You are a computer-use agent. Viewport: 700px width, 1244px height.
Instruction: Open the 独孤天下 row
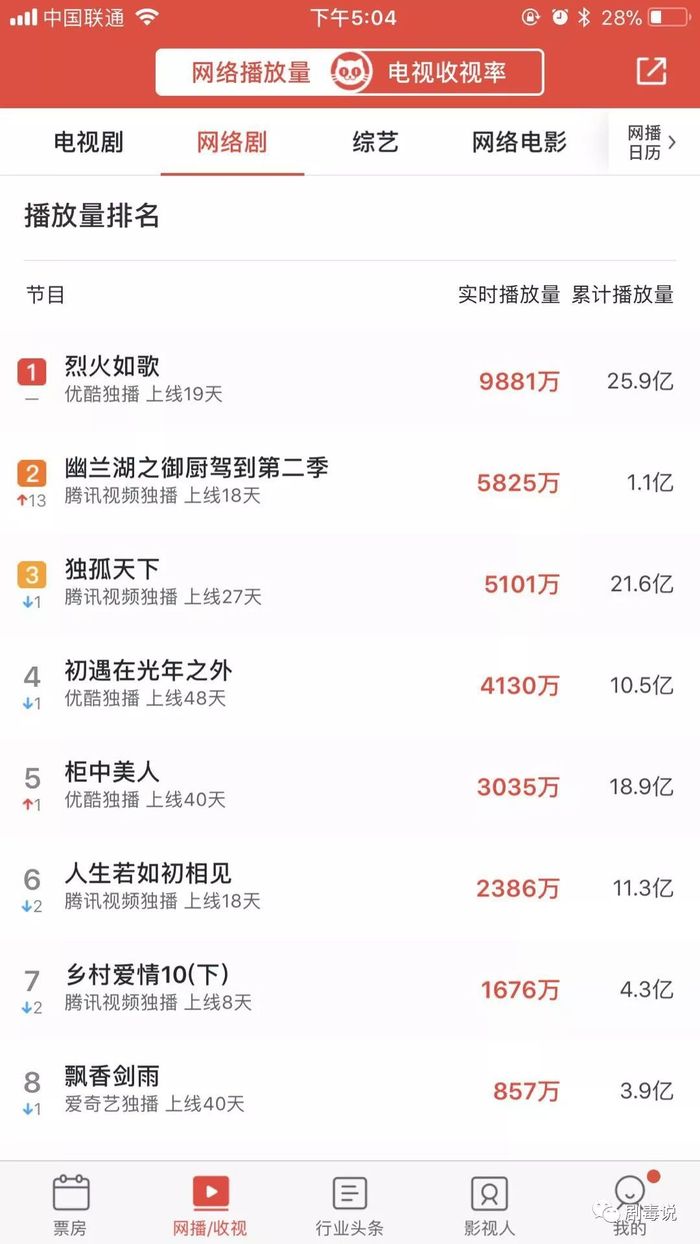(350, 583)
